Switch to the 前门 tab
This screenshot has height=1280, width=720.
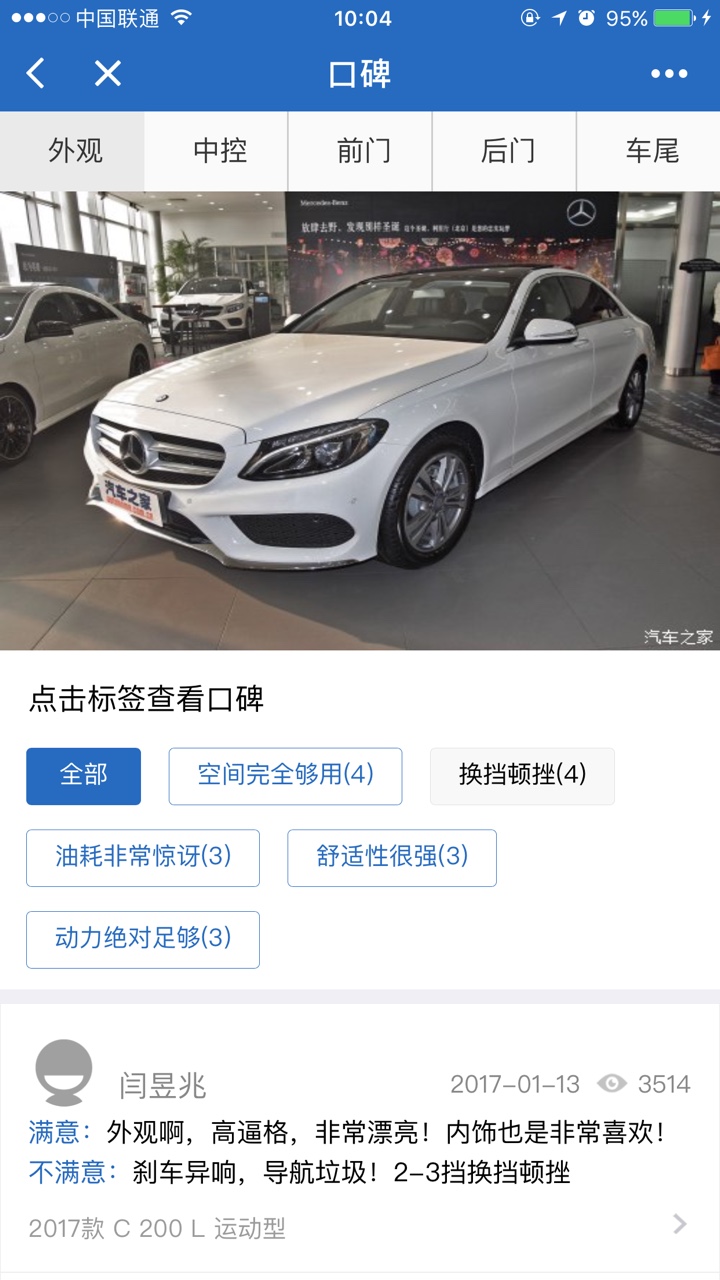tap(363, 151)
